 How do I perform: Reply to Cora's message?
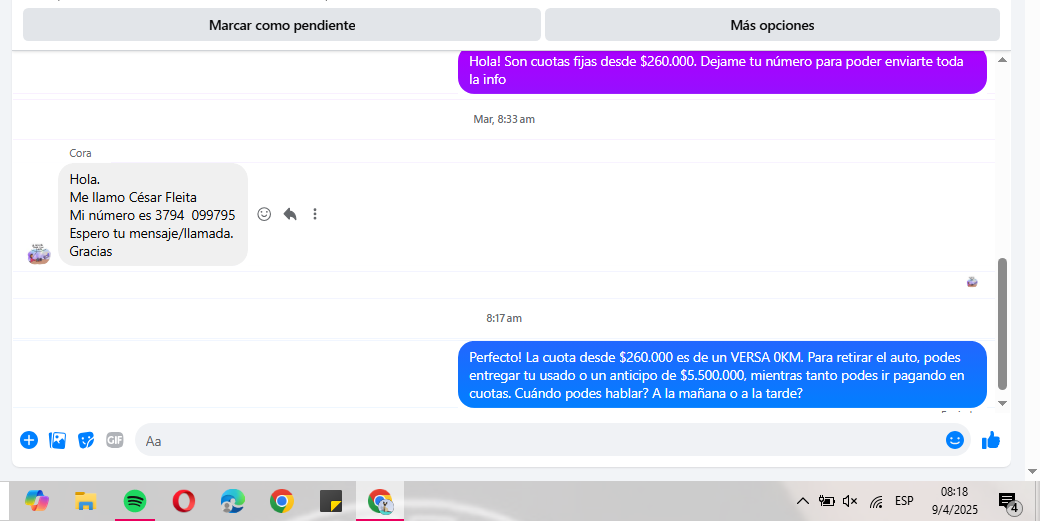(290, 214)
